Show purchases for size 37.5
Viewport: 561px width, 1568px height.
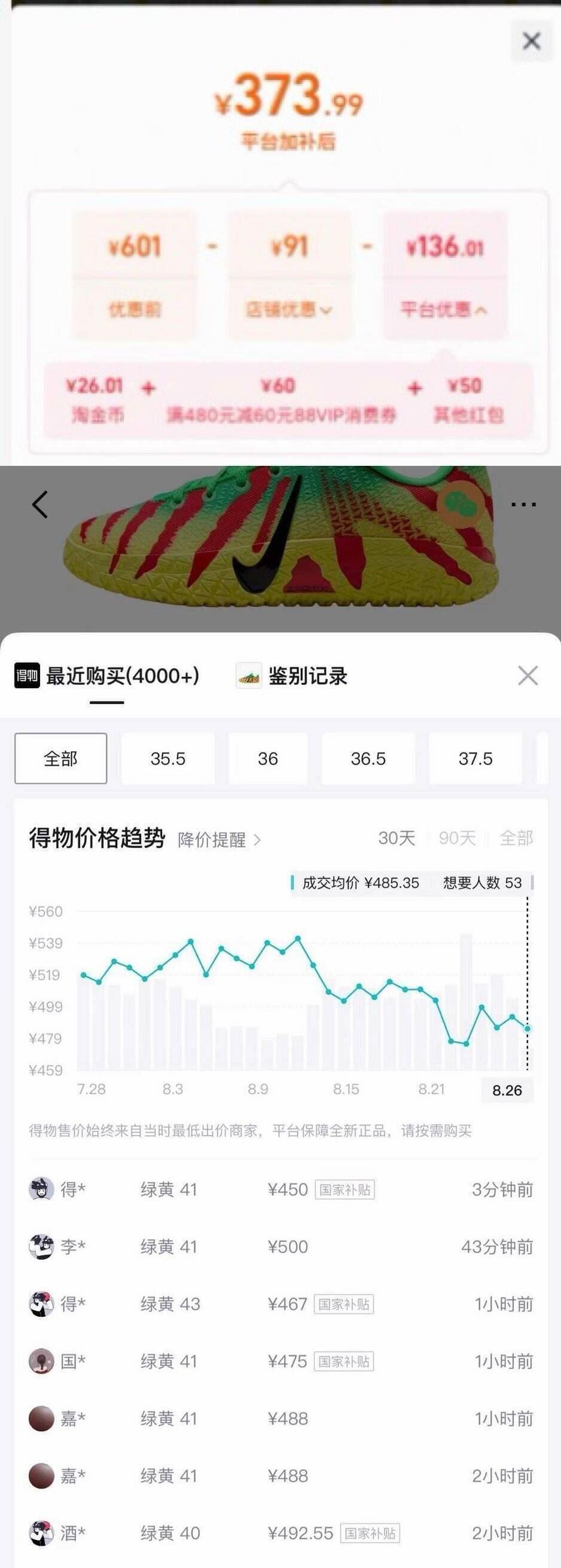click(x=475, y=758)
